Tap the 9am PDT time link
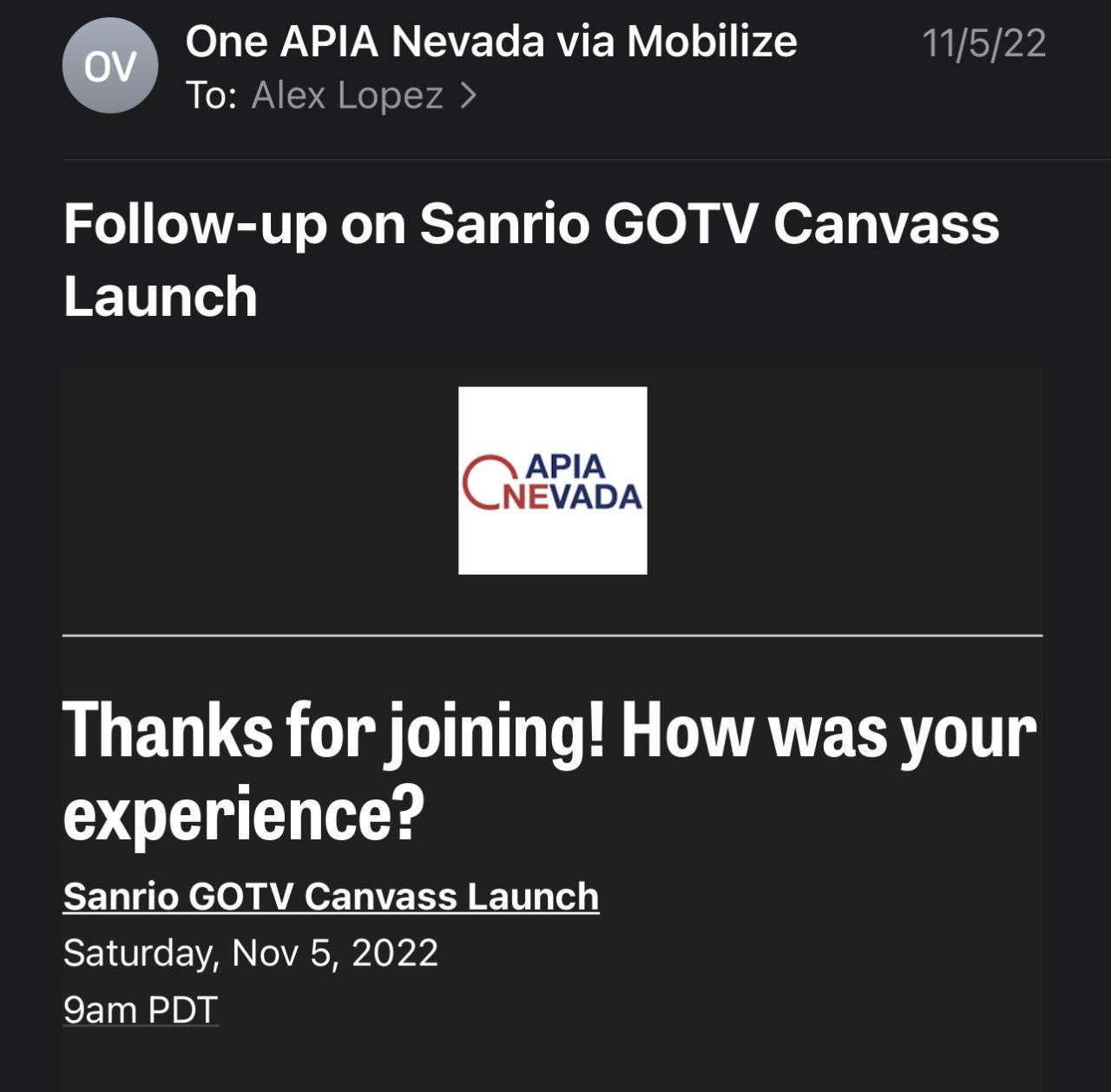Image resolution: width=1111 pixels, height=1092 pixels. [x=141, y=1010]
